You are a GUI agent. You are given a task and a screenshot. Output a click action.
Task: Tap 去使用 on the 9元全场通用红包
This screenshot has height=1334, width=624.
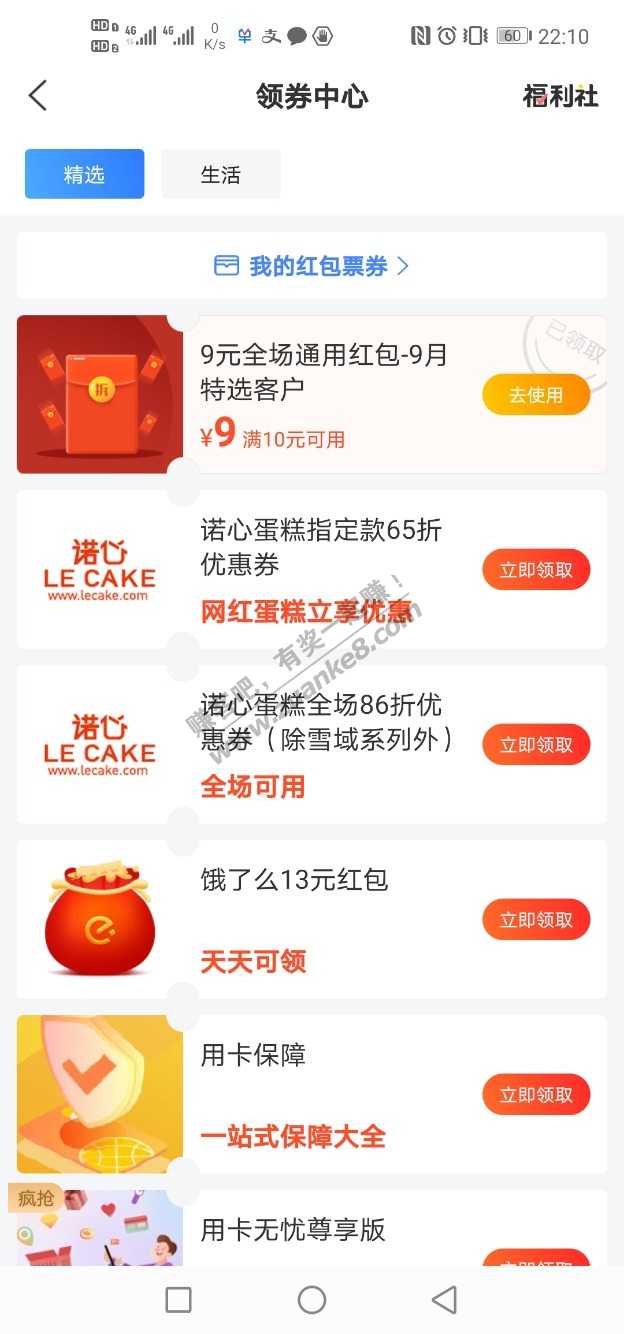point(536,395)
